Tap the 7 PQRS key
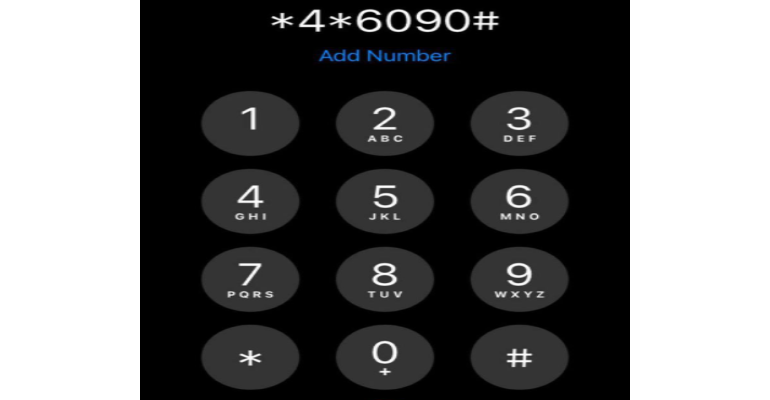 tap(250, 279)
